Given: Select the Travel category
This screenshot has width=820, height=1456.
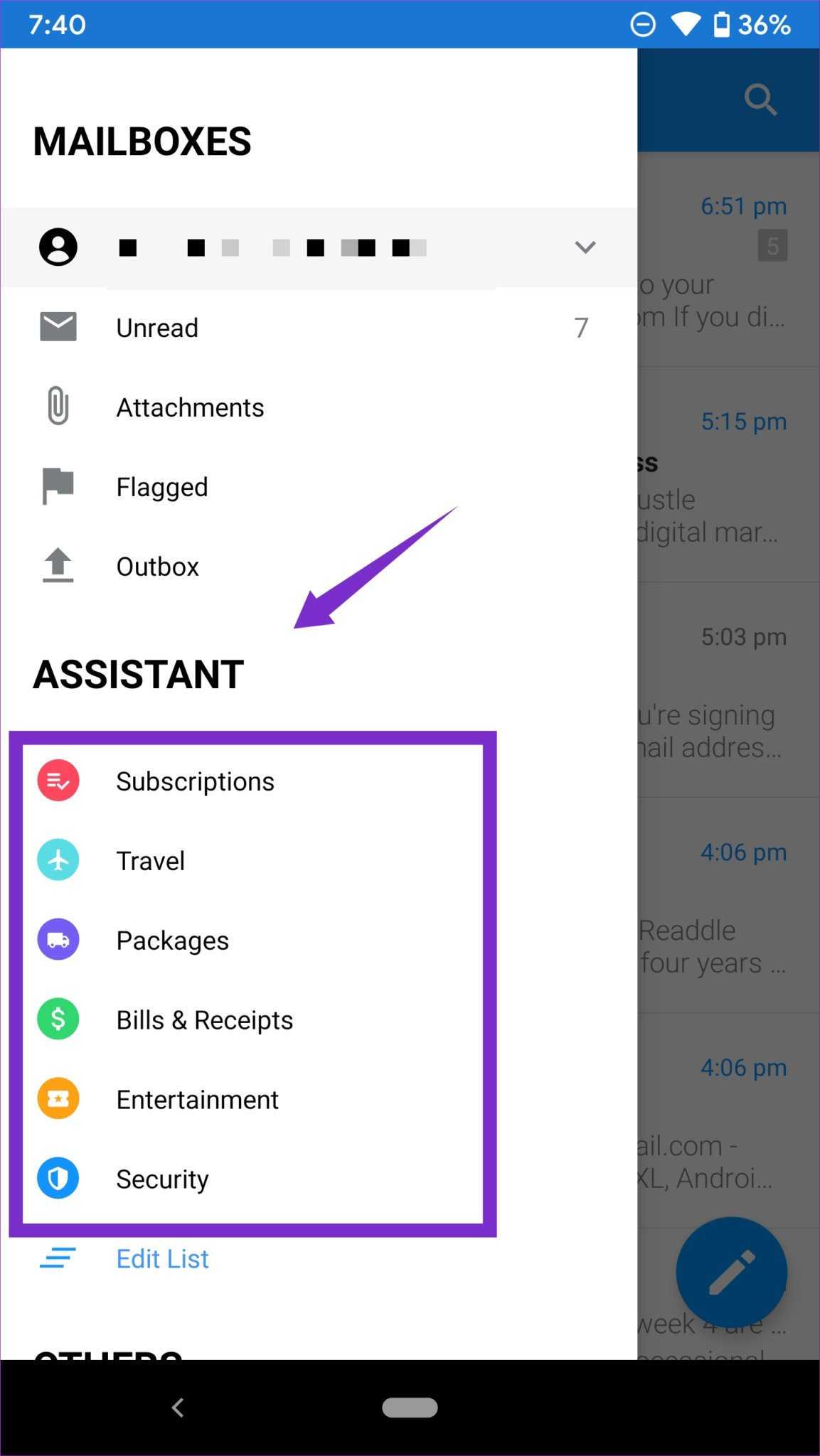Looking at the screenshot, I should click(150, 861).
